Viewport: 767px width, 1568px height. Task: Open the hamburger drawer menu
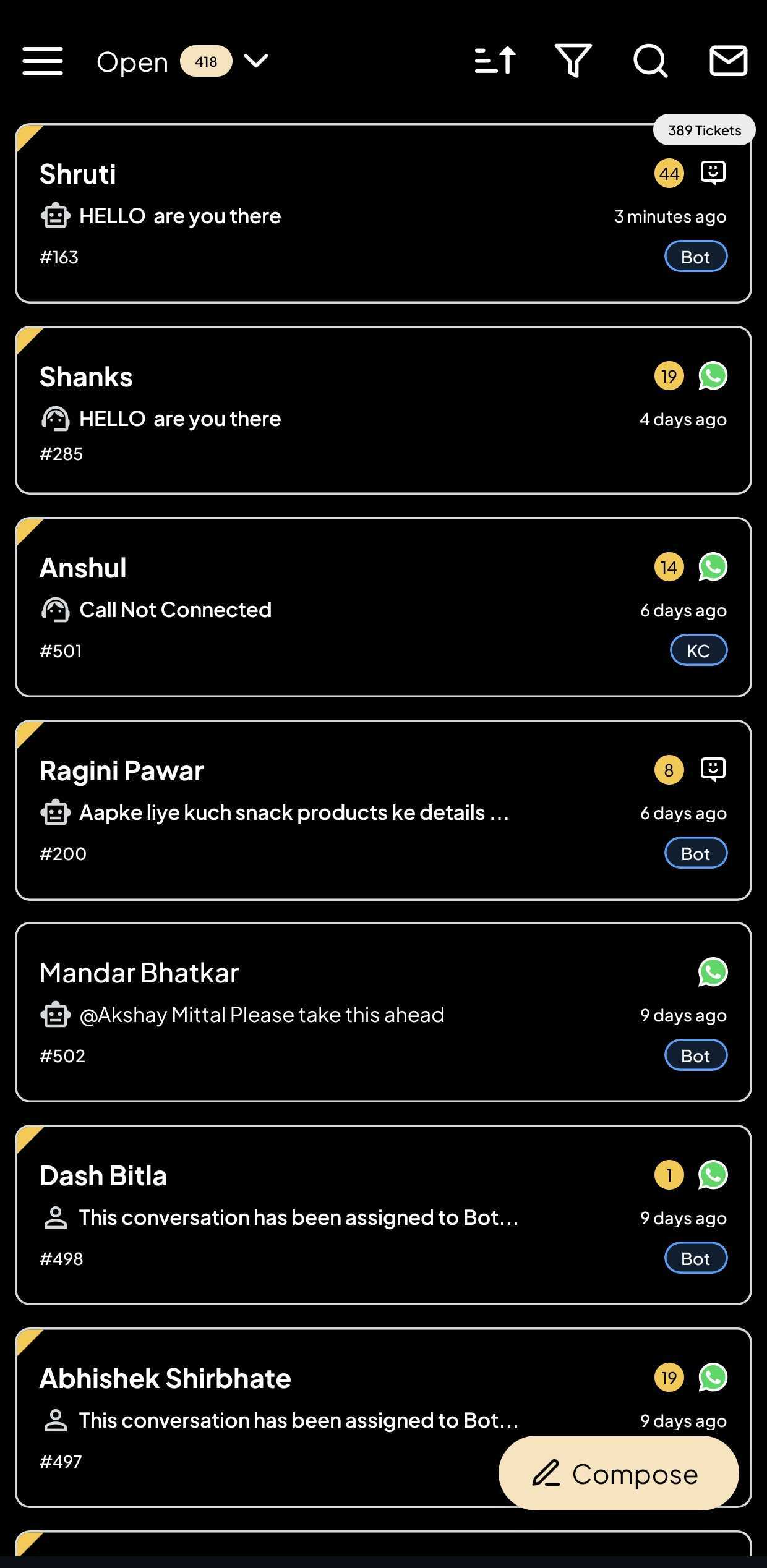click(x=42, y=61)
